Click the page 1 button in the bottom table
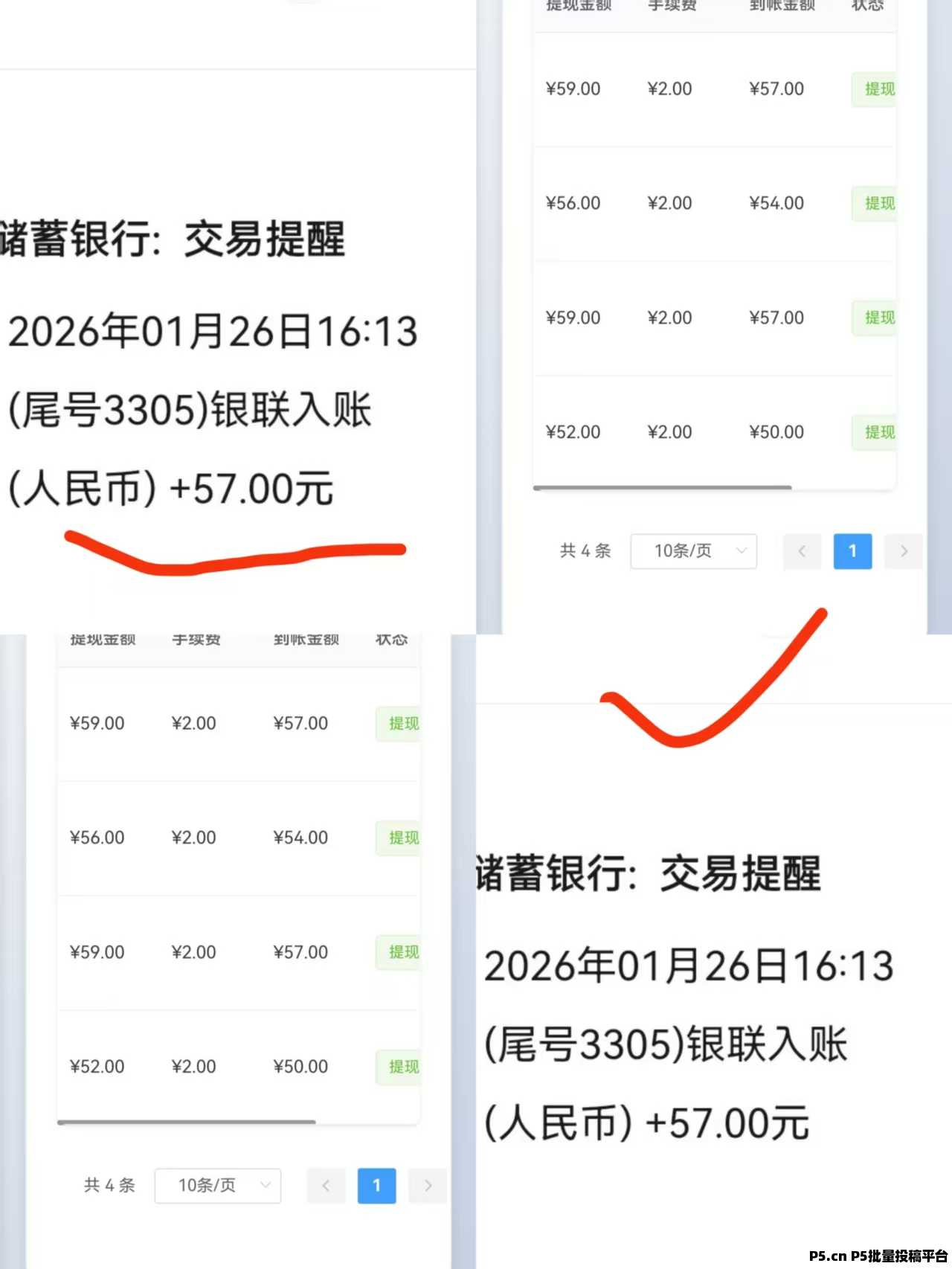 (x=377, y=1186)
